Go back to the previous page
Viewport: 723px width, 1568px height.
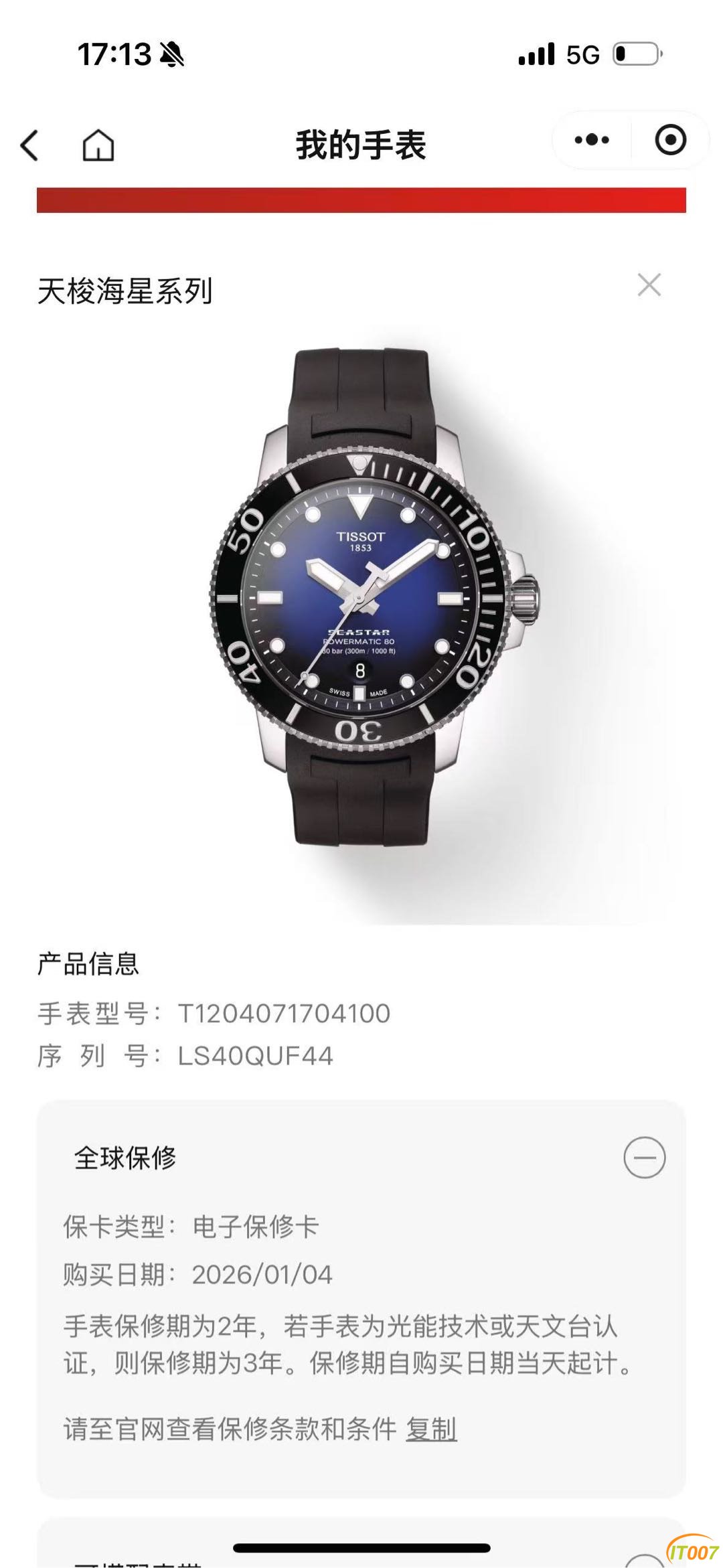click(x=30, y=145)
